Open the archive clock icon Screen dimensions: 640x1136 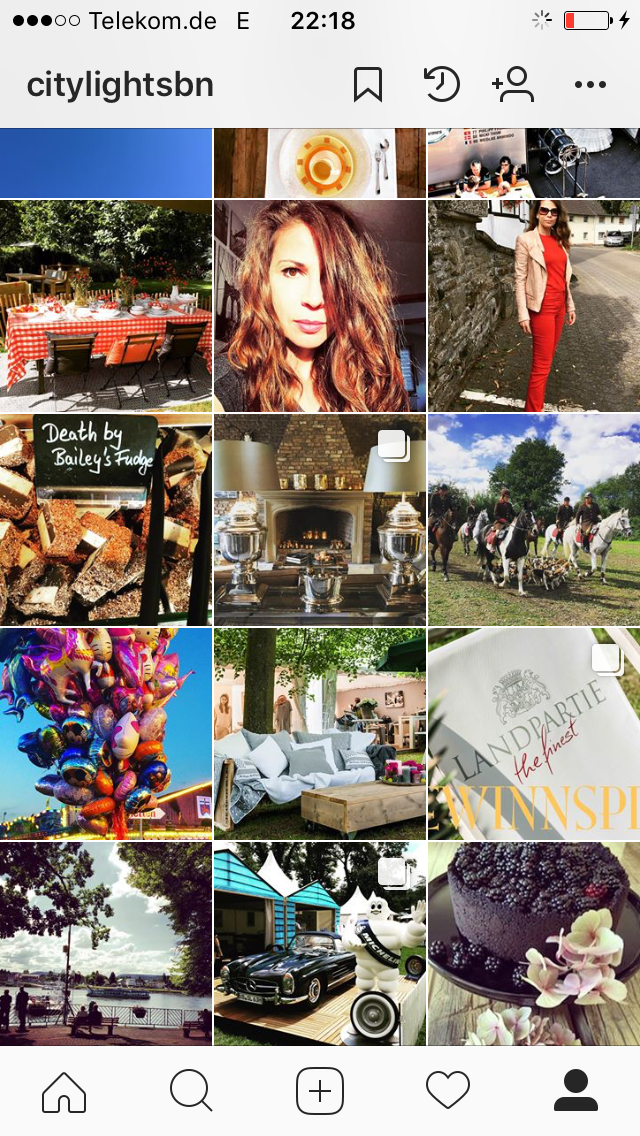441,84
